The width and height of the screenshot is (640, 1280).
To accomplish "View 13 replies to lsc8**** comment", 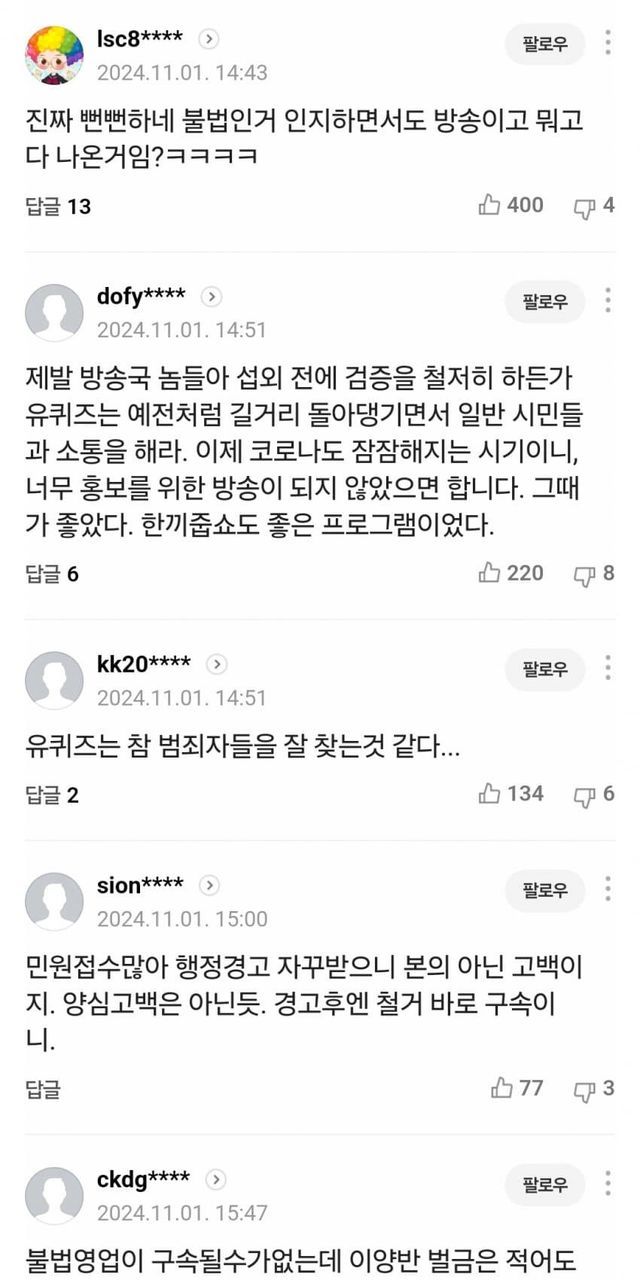I will point(58,206).
